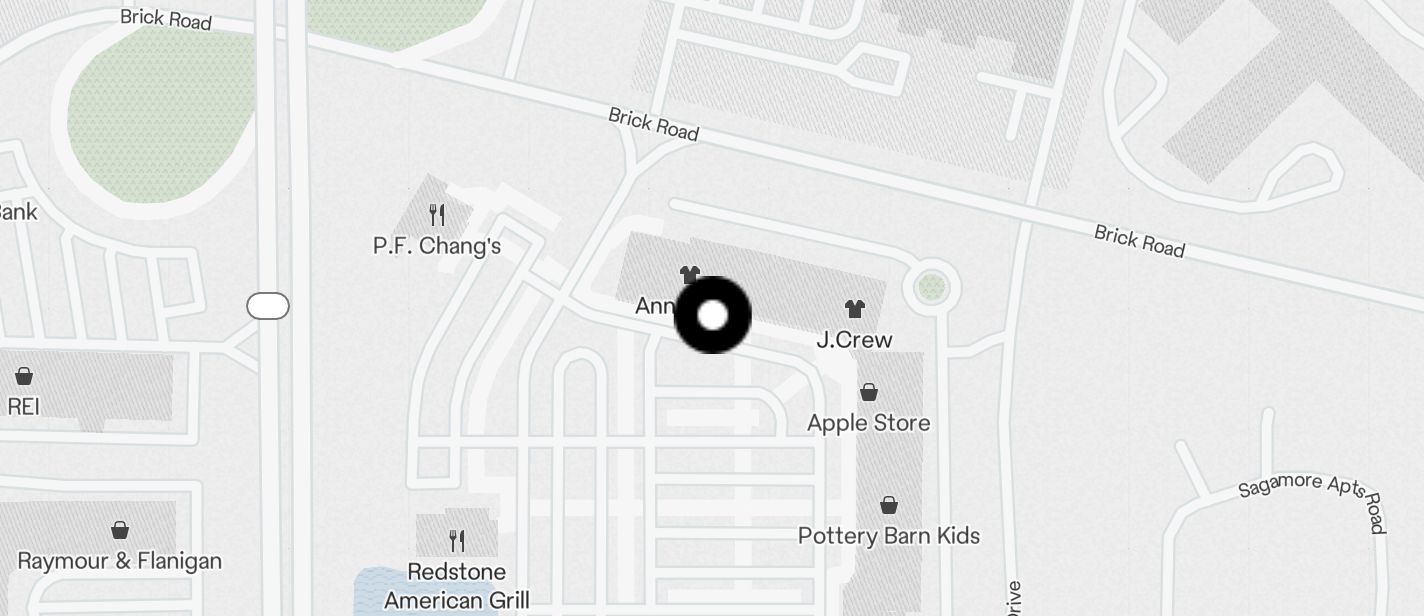Open J.Crew place on the map

click(854, 309)
